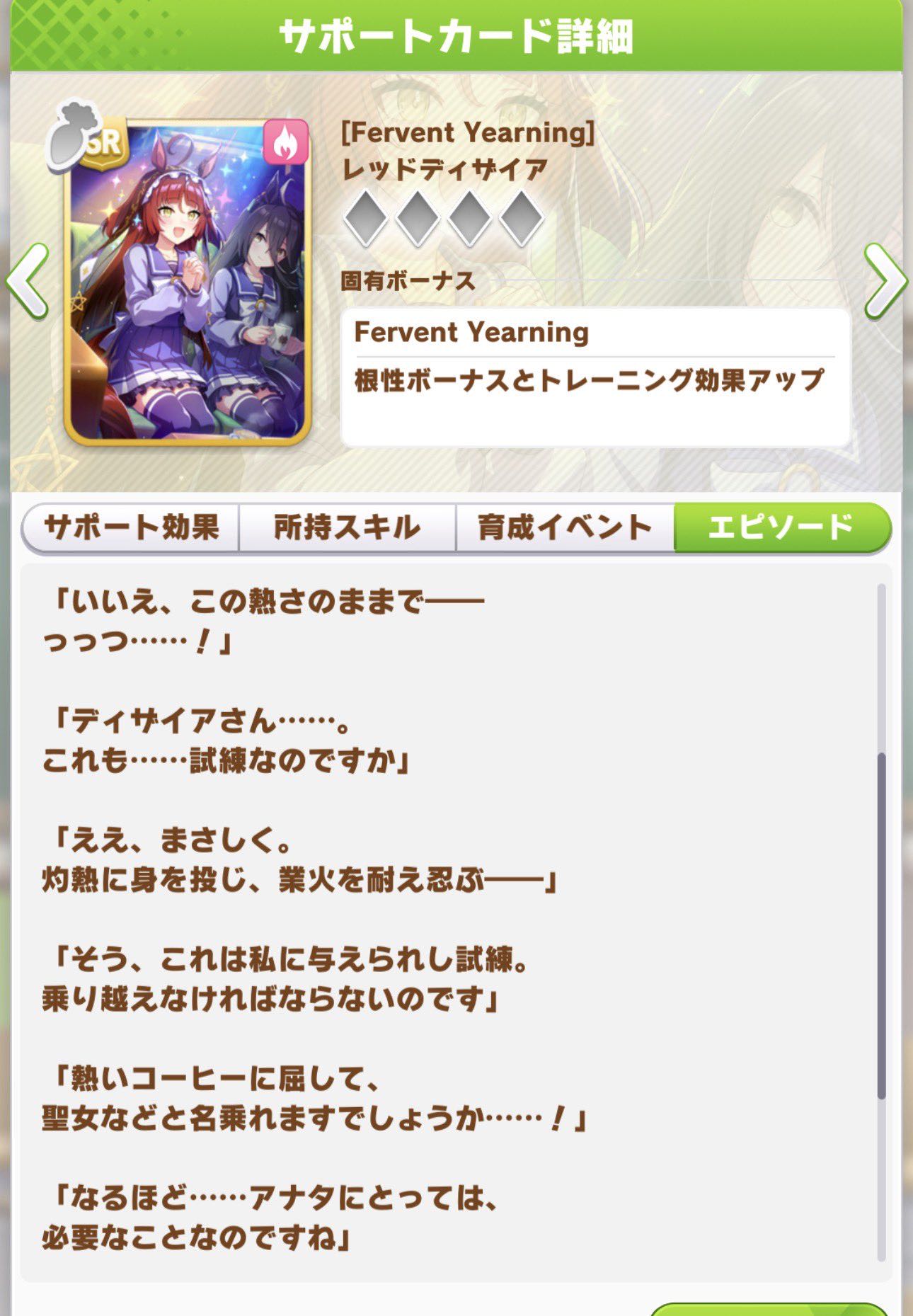The width and height of the screenshot is (913, 1316).
Task: Go to the previous support card
Action: pyautogui.click(x=28, y=282)
